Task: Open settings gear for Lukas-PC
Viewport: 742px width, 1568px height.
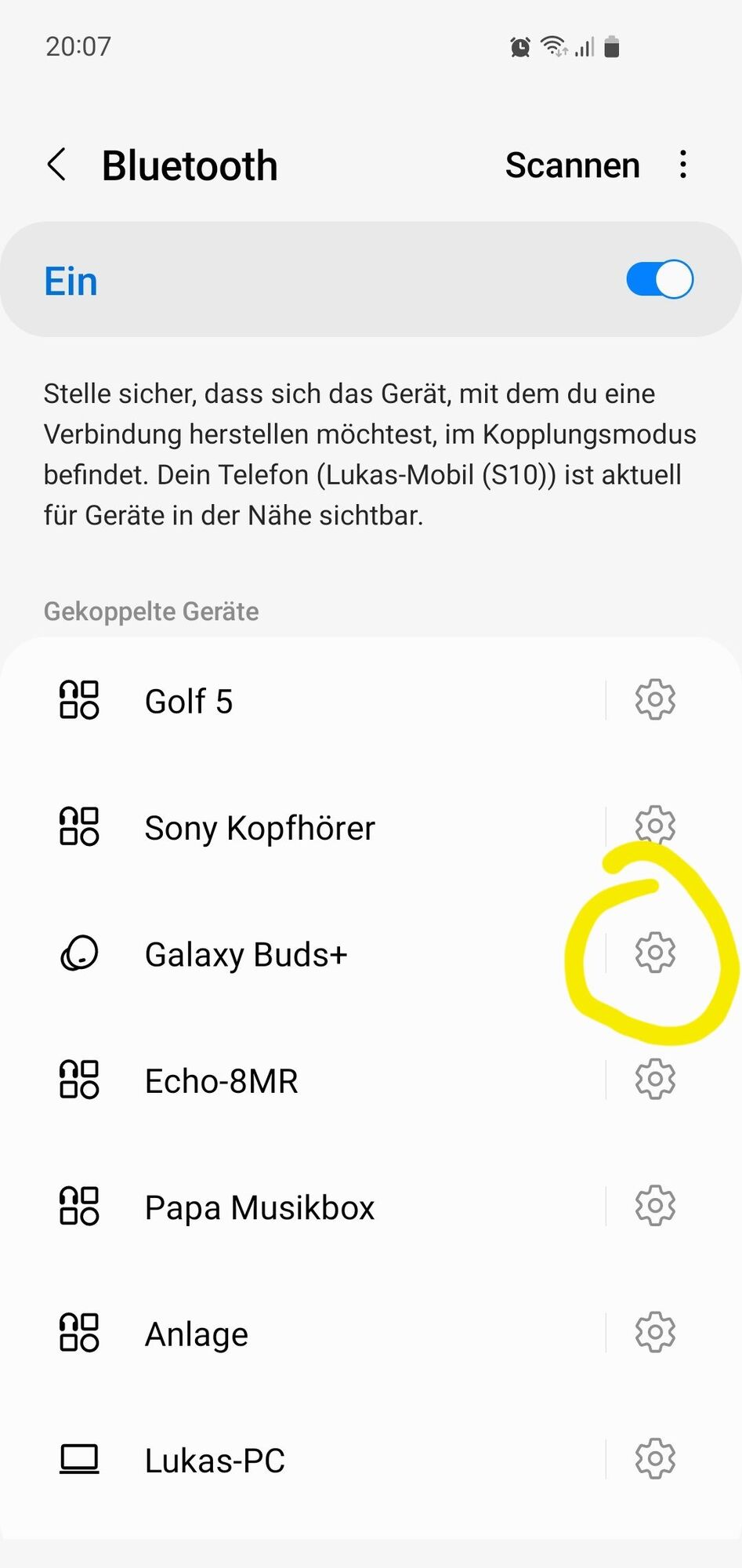Action: tap(655, 1459)
